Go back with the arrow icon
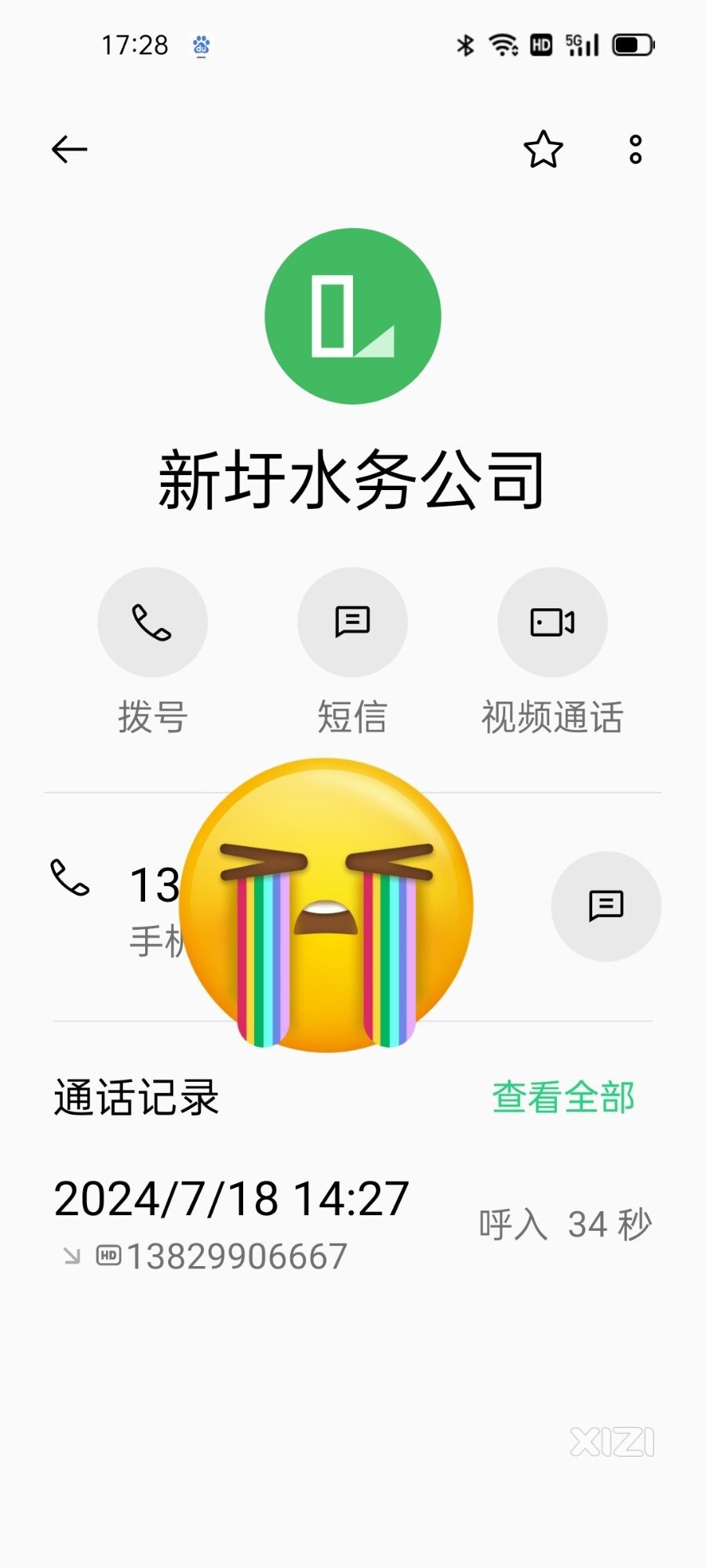The width and height of the screenshot is (706, 1568). (69, 149)
